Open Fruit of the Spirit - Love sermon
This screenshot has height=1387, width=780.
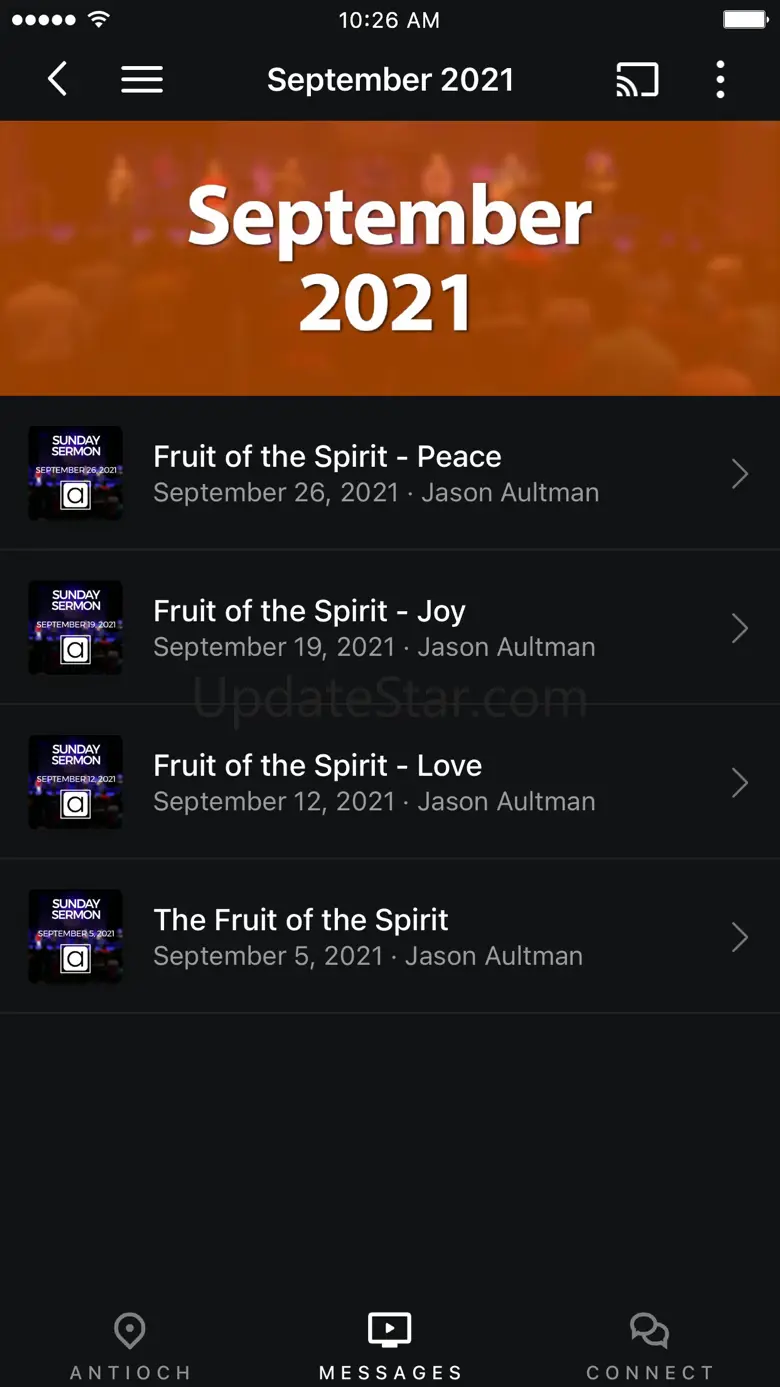point(390,782)
